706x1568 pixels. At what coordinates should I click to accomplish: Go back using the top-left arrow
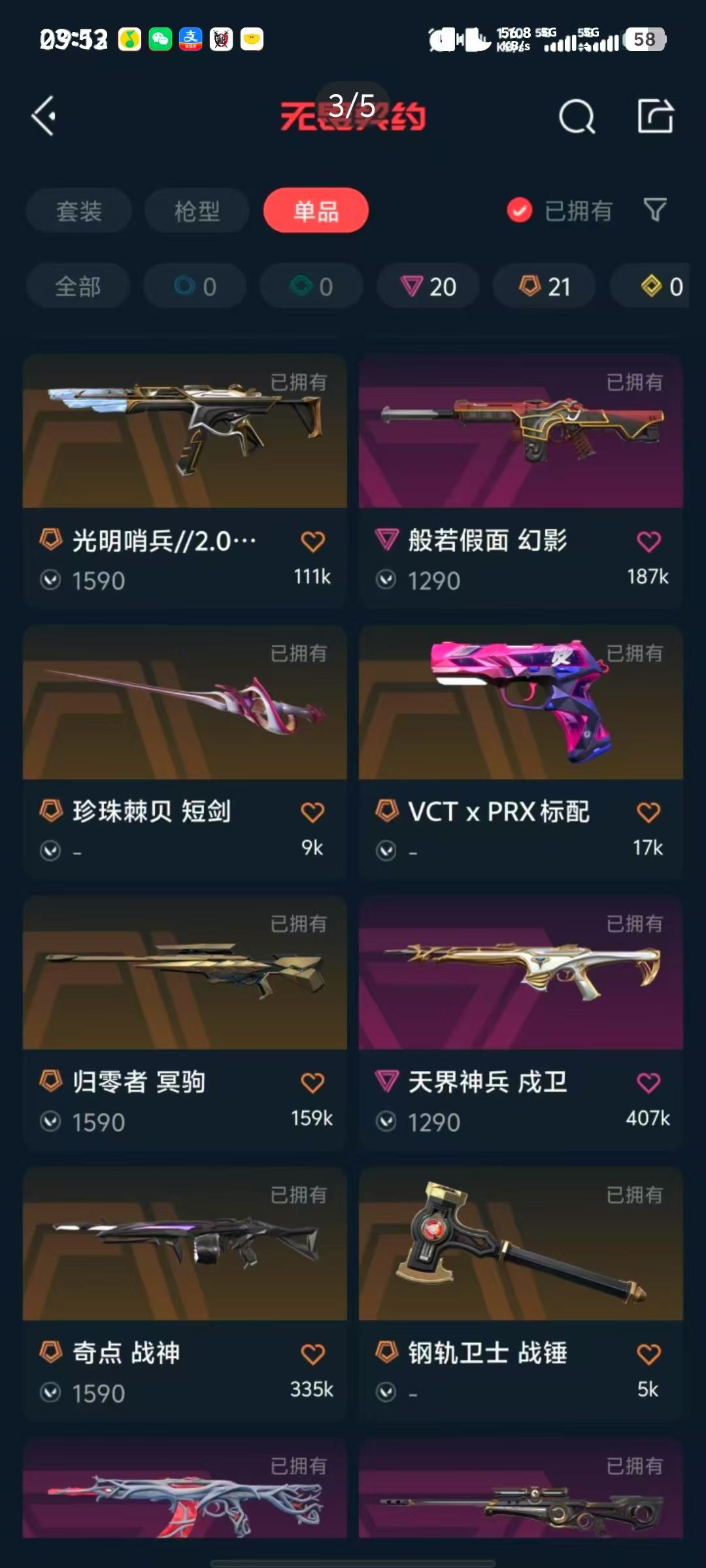tap(44, 116)
